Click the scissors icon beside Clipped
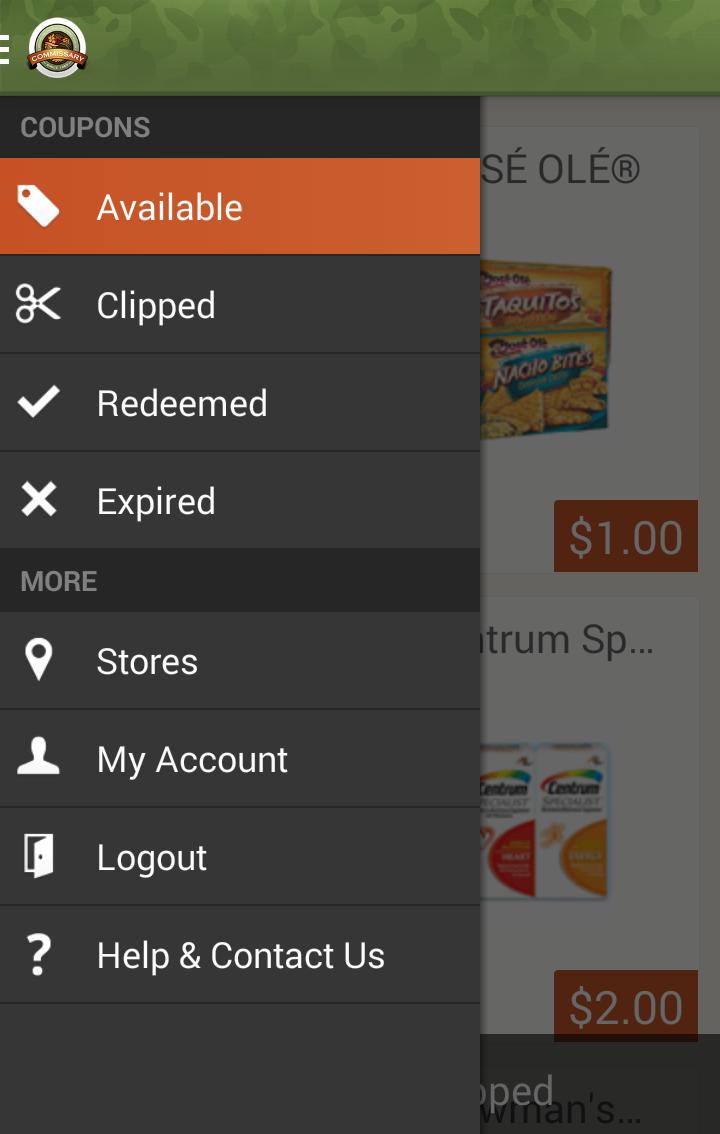The height and width of the screenshot is (1134, 720). tap(38, 304)
